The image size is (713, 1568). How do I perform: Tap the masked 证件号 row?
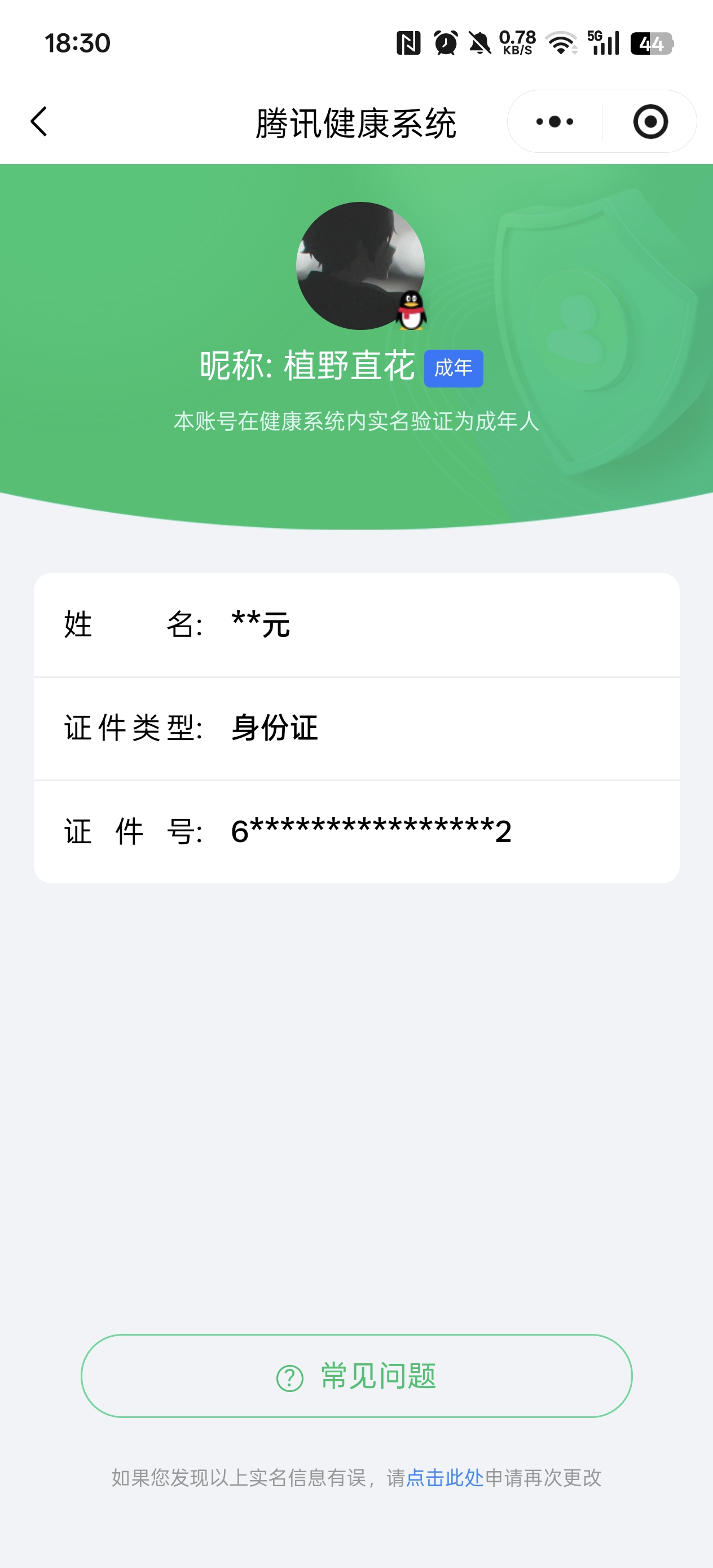tap(356, 830)
